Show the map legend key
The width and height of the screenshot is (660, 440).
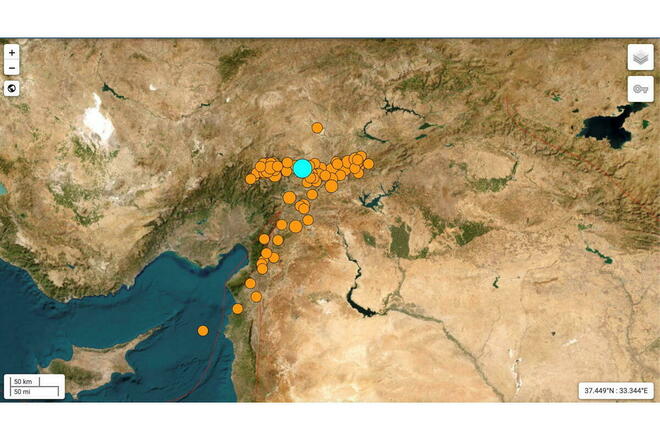[640, 89]
